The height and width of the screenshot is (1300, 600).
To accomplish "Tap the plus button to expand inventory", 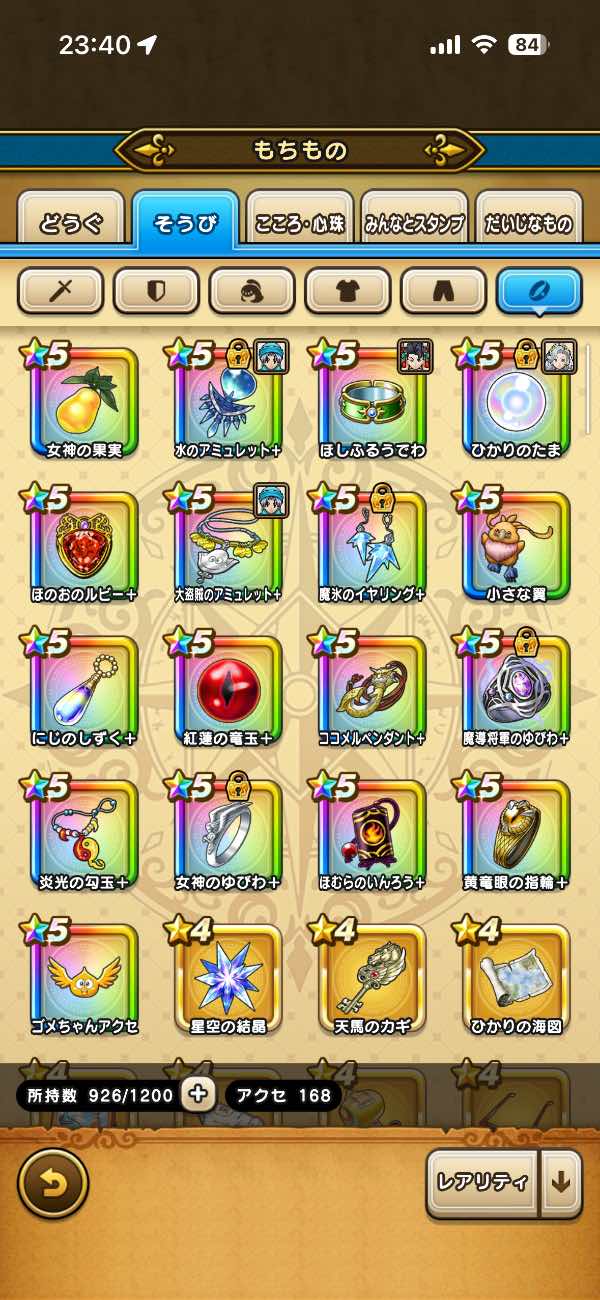I will 198,1094.
